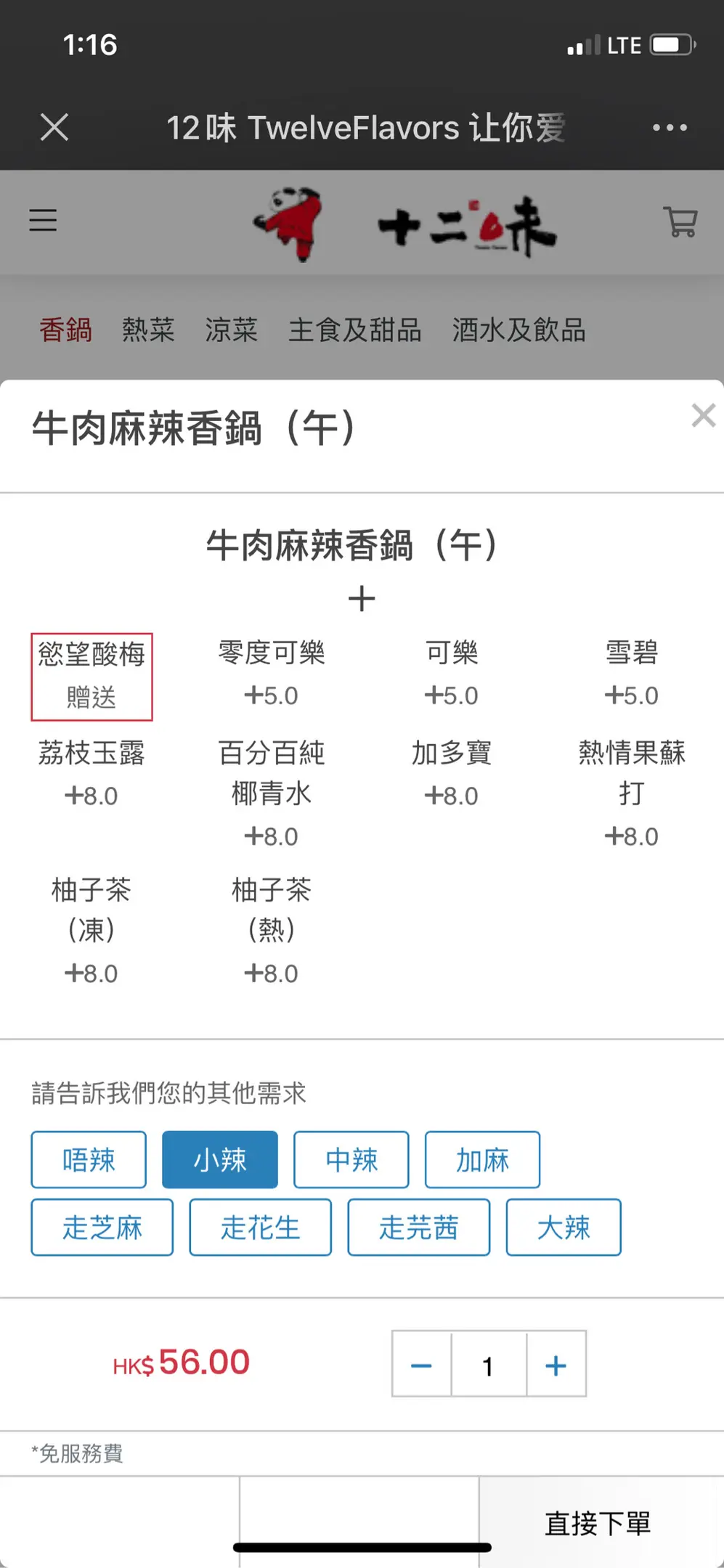The height and width of the screenshot is (1568, 724).
Task: Request 走芫茜 (no coriander)
Action: (419, 1228)
